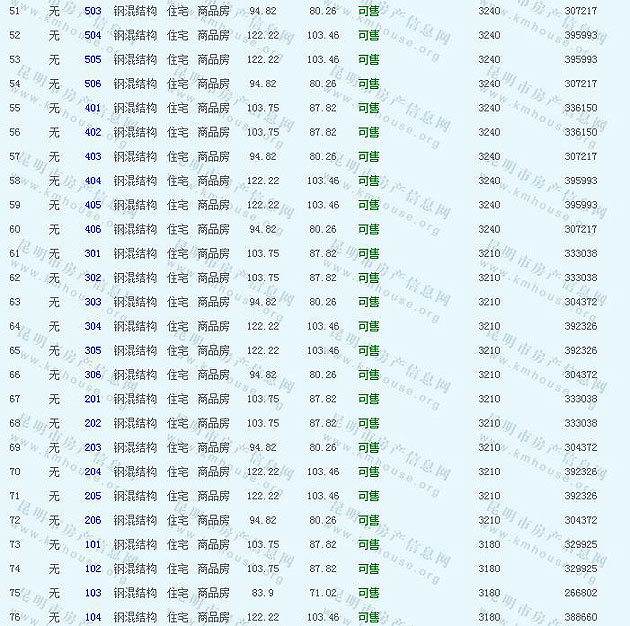Tap room 103 link
The width and height of the screenshot is (630, 626).
pos(93,593)
